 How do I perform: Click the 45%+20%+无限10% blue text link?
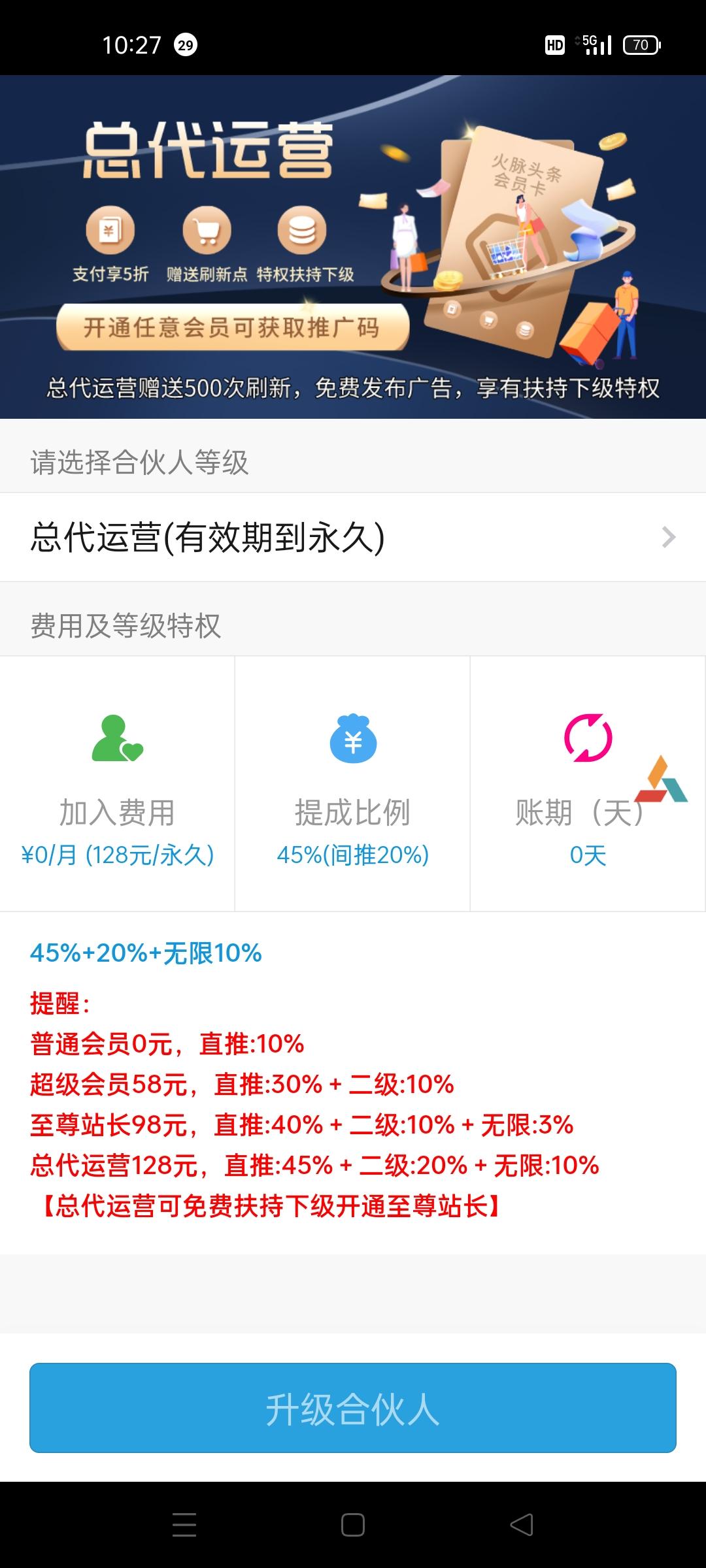[145, 954]
